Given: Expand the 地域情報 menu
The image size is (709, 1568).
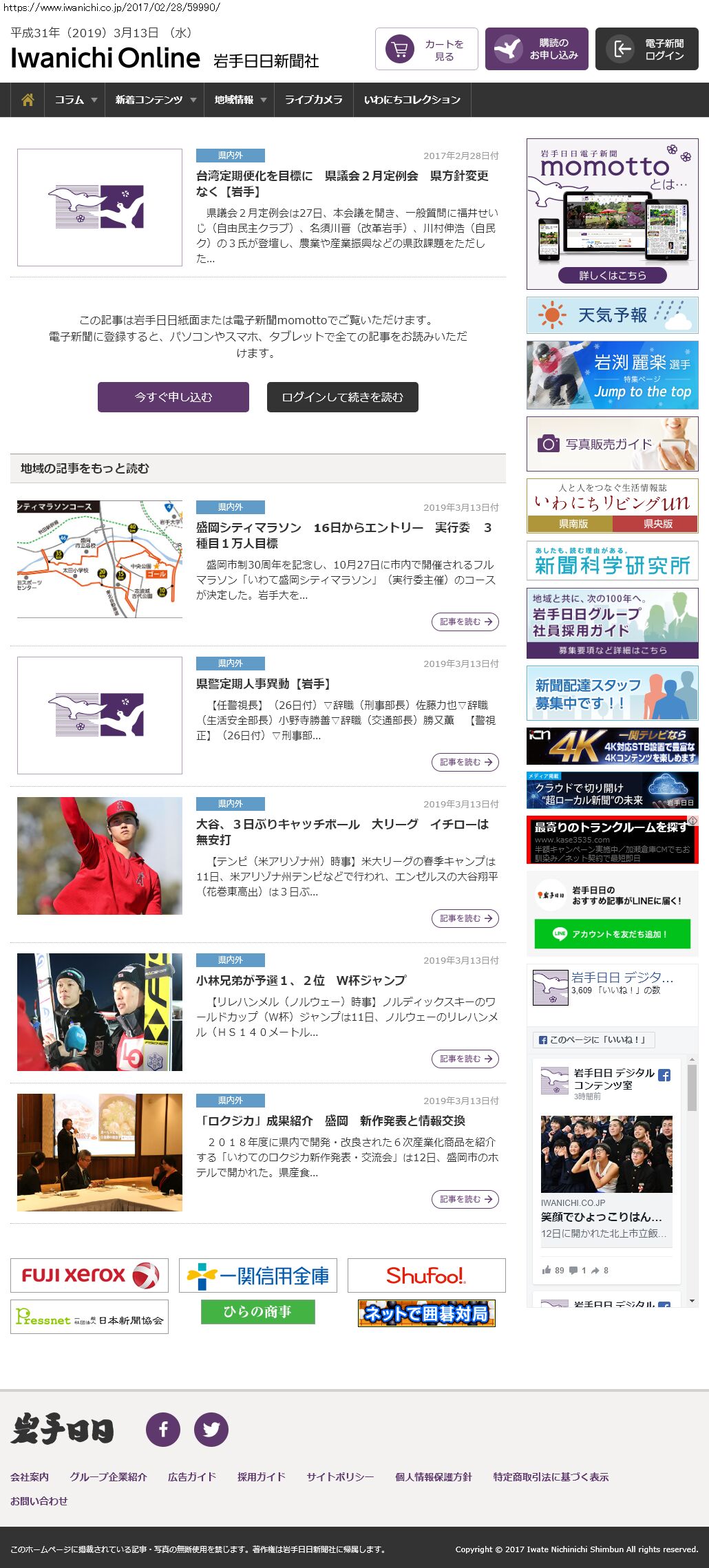Looking at the screenshot, I should coord(239,100).
